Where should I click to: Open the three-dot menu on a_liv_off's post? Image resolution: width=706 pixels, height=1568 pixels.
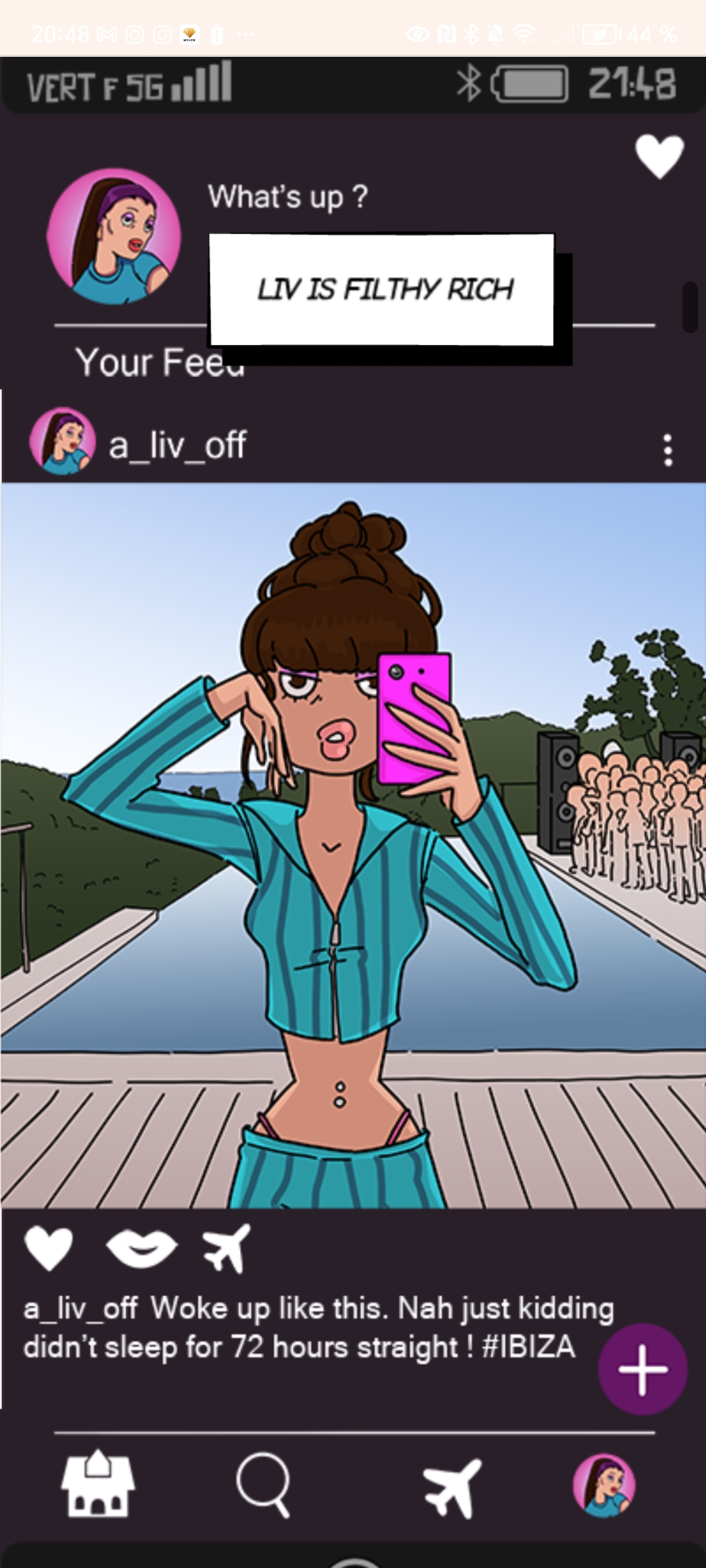[x=667, y=450]
